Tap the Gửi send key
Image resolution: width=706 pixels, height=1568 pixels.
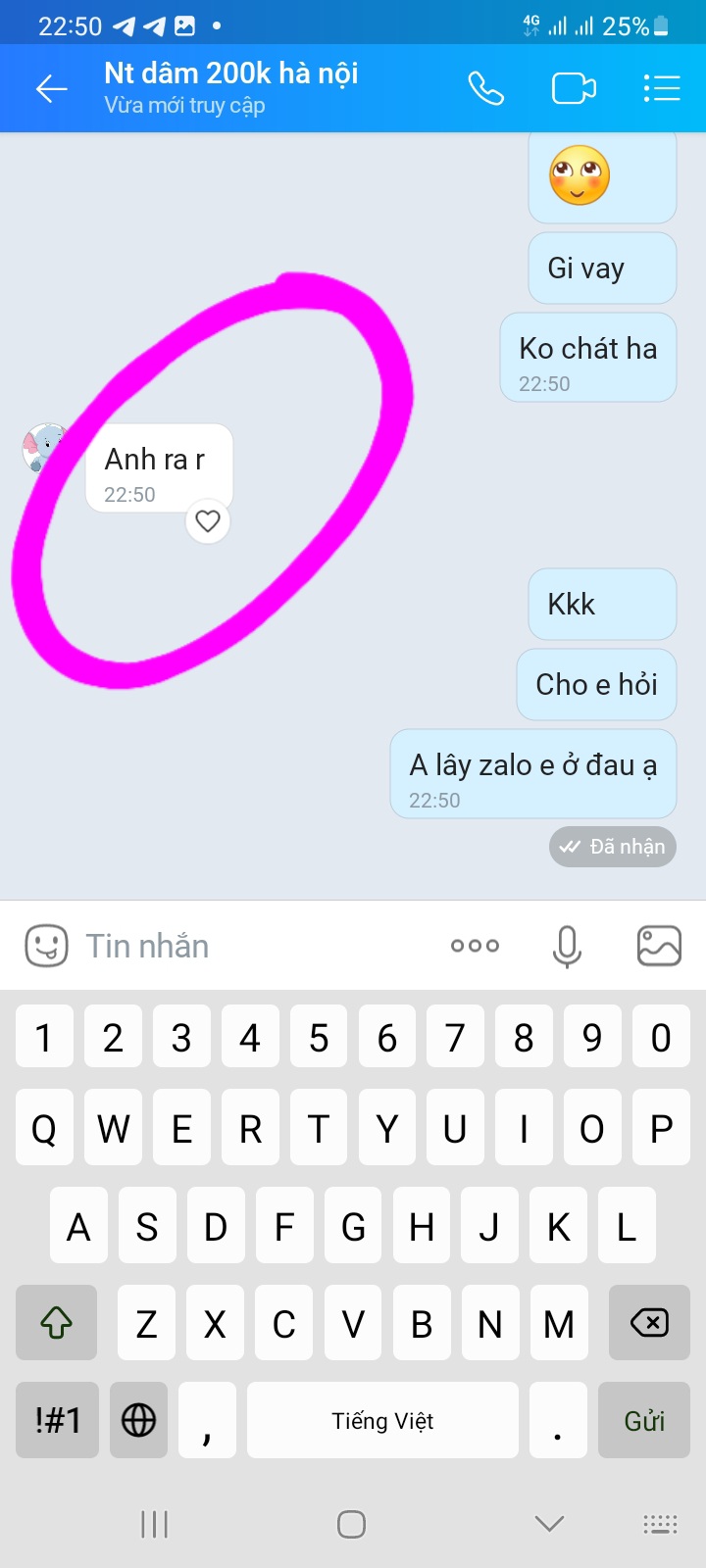[x=644, y=1420]
